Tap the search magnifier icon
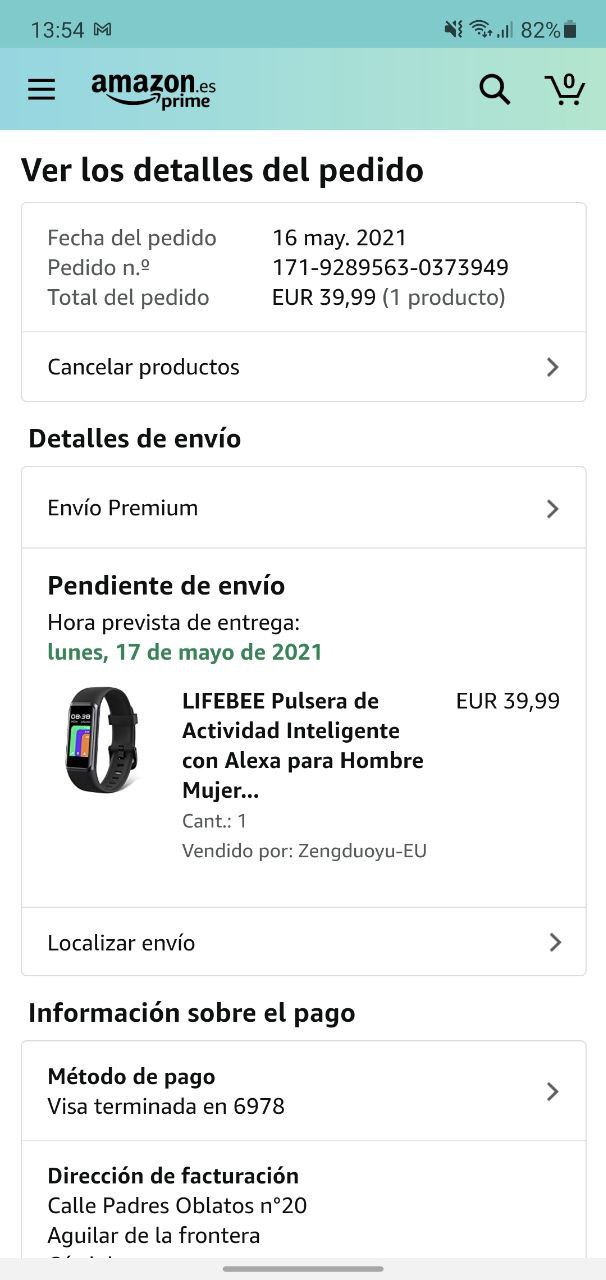This screenshot has height=1280, width=606. (494, 90)
